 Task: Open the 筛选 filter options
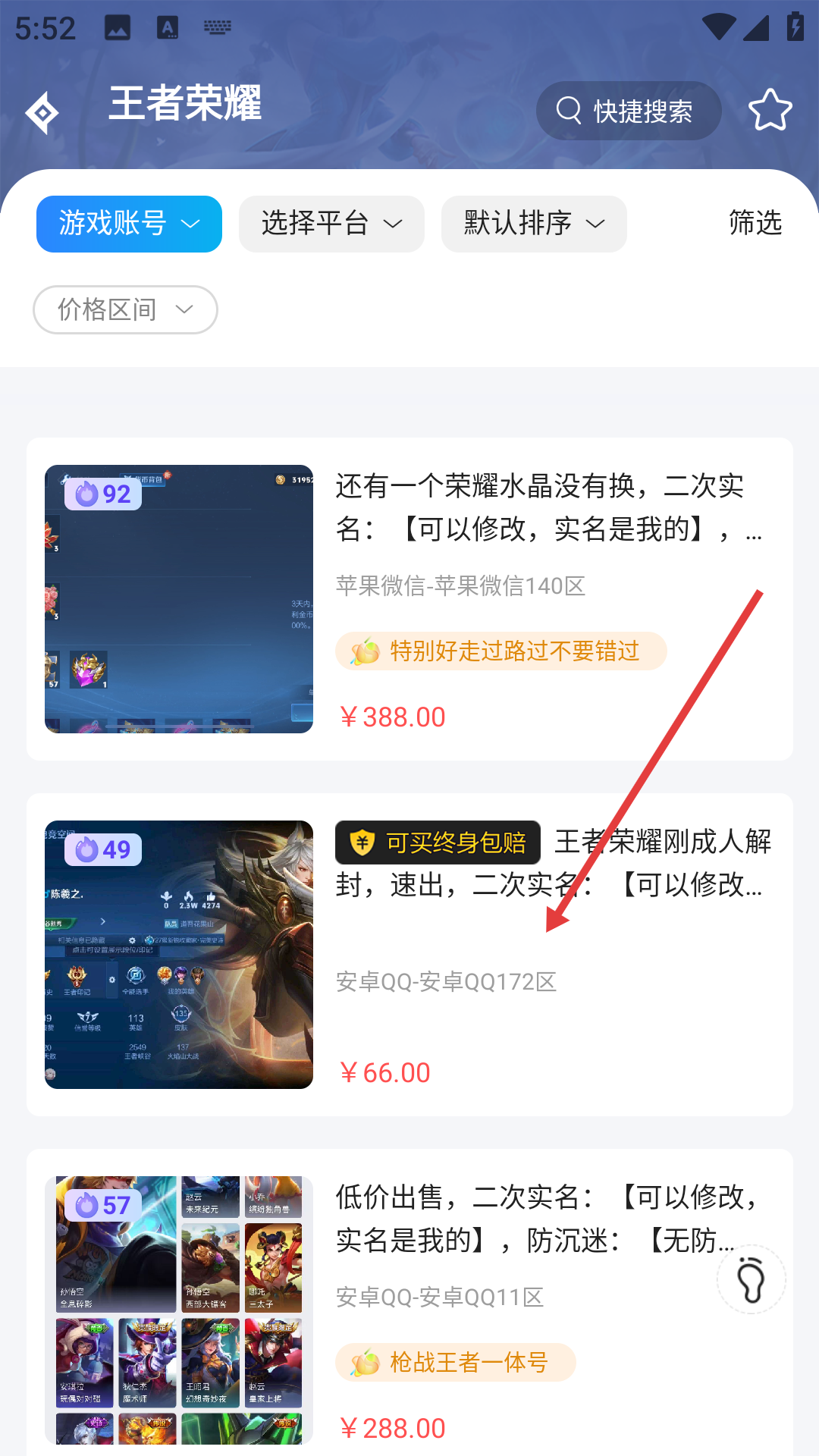(755, 224)
